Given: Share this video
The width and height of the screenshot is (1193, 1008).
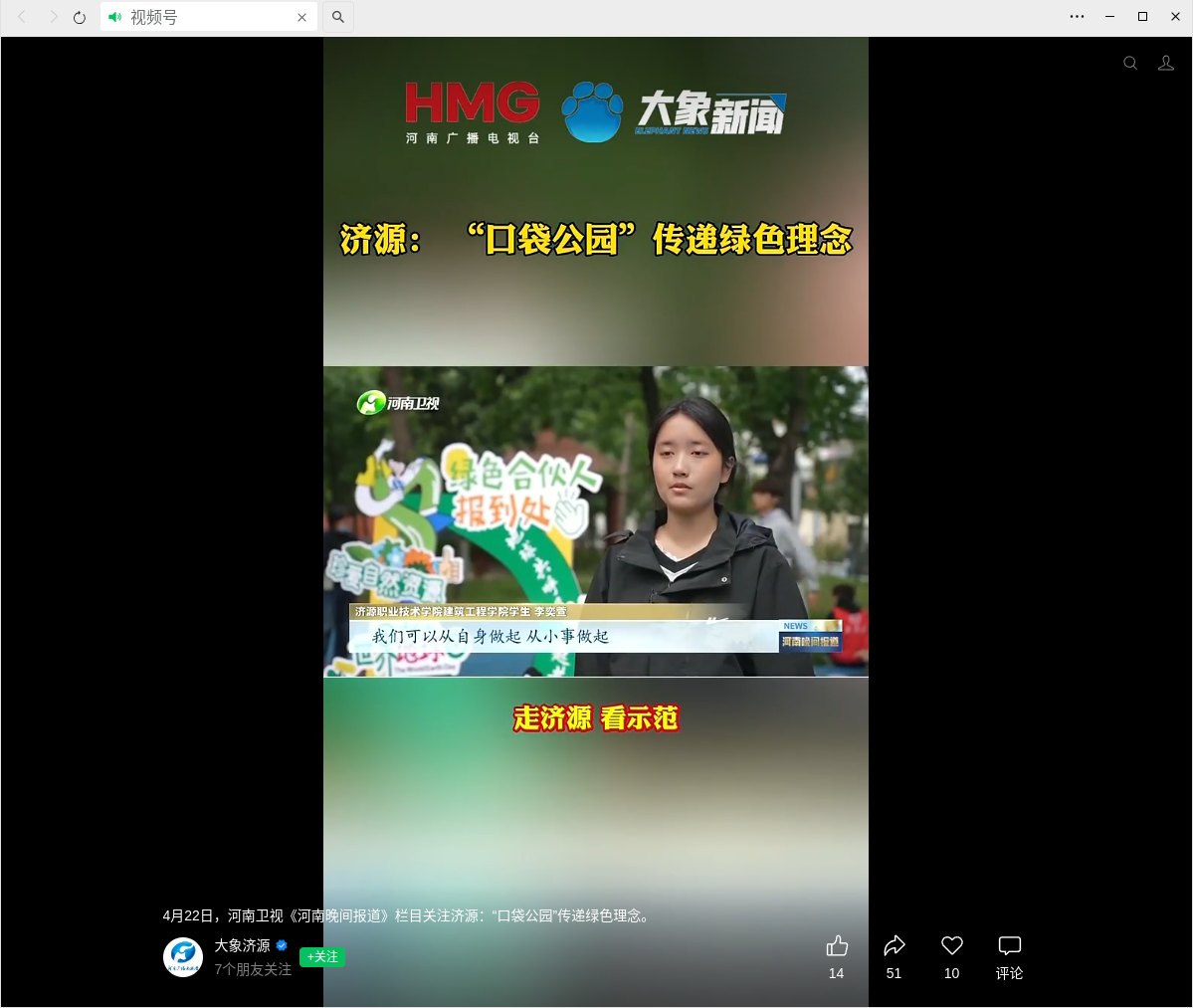Looking at the screenshot, I should click(895, 946).
